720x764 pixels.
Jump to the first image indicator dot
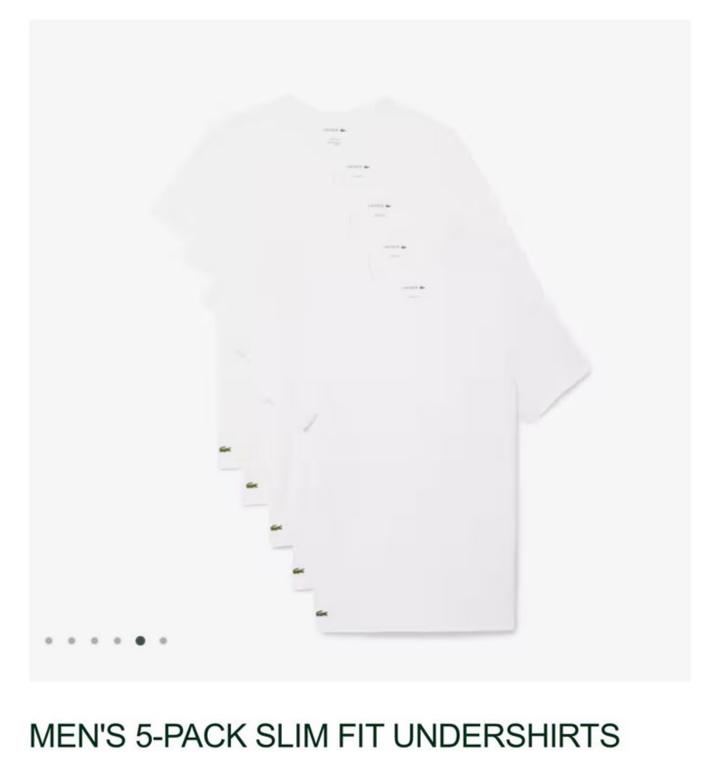click(49, 640)
